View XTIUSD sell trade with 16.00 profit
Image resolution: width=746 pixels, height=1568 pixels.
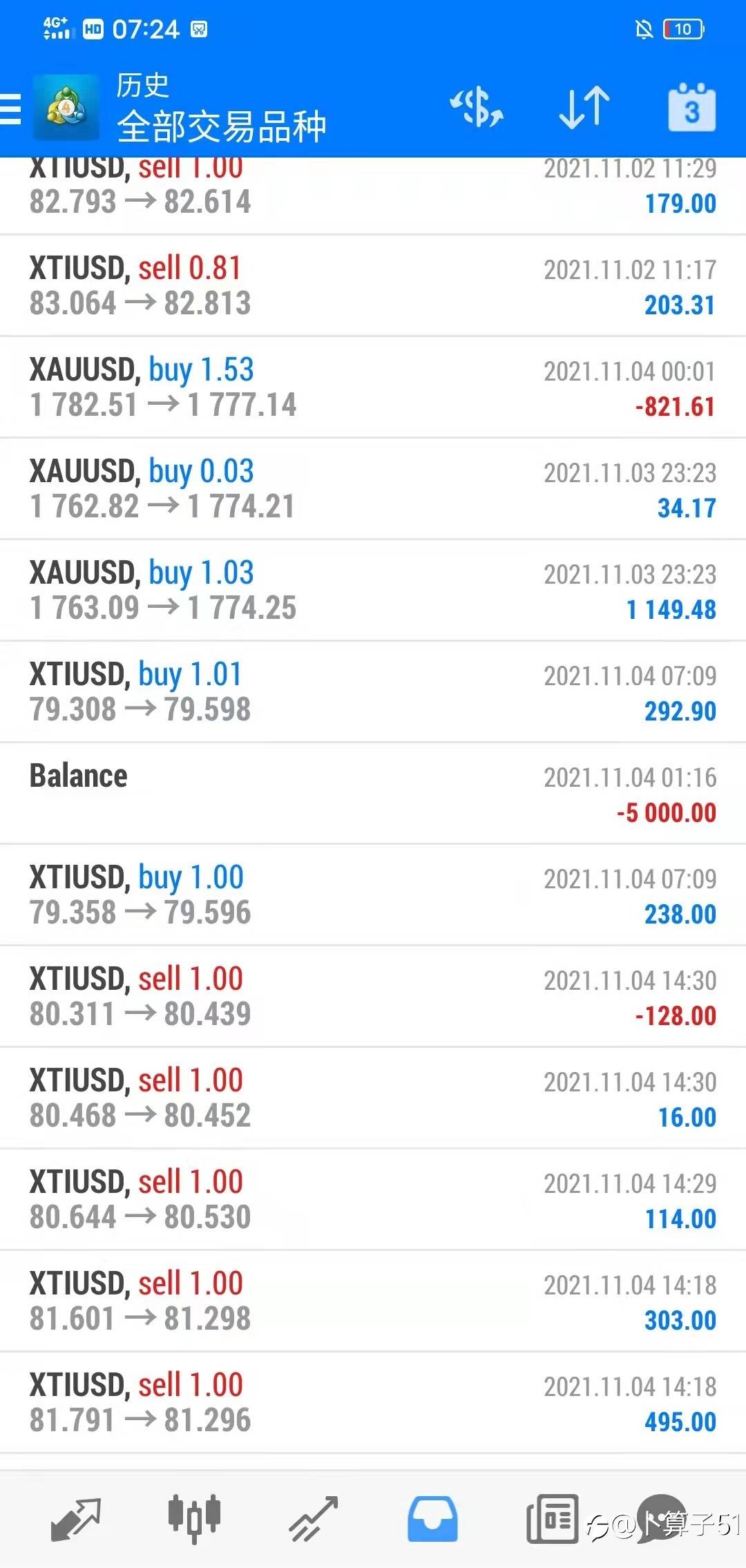point(373,1098)
